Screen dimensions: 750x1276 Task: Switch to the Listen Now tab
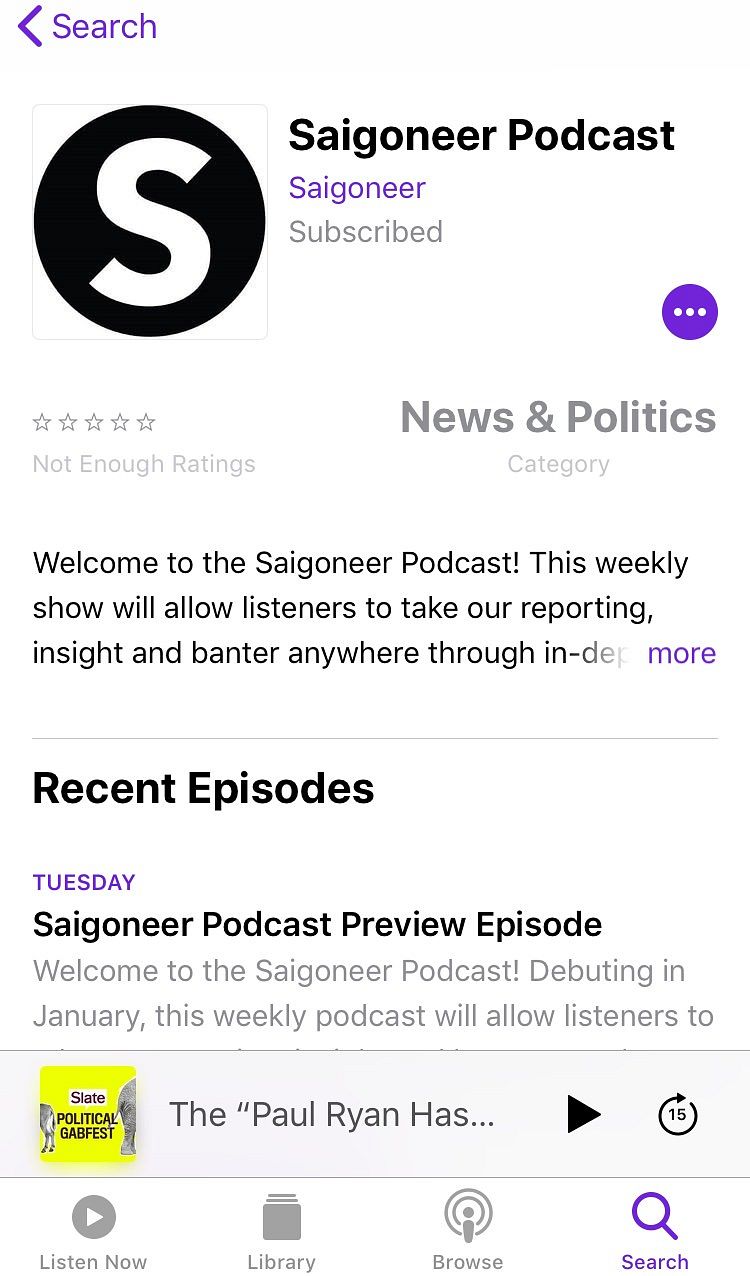93,1231
